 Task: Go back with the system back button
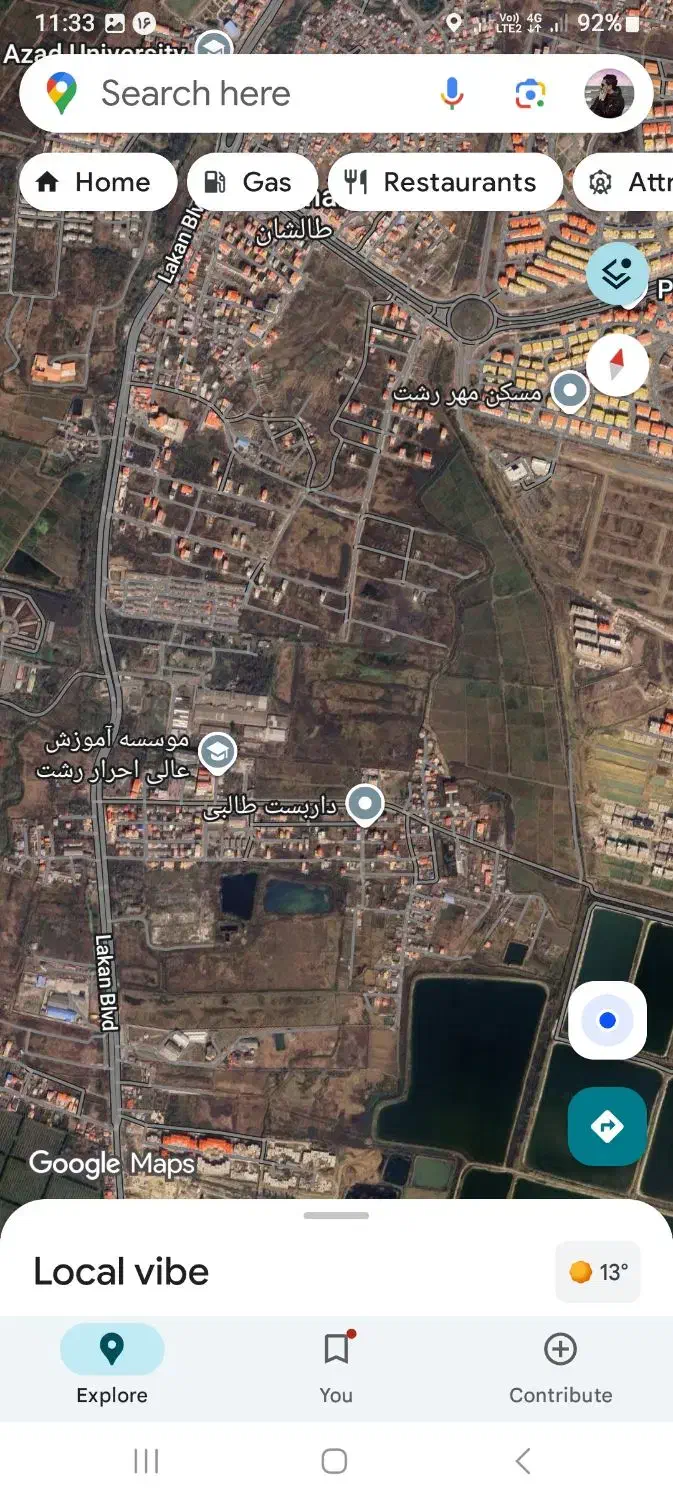[522, 1461]
